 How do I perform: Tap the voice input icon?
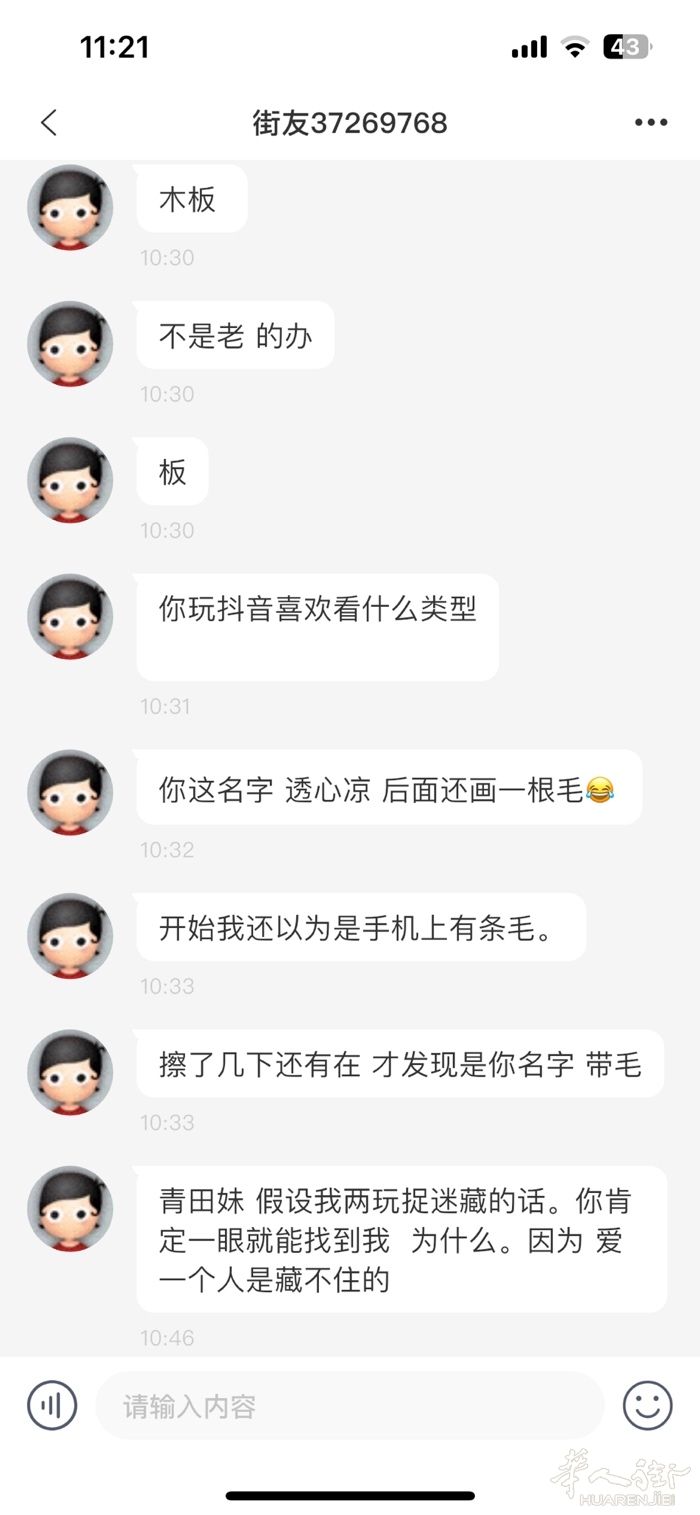coord(52,1405)
